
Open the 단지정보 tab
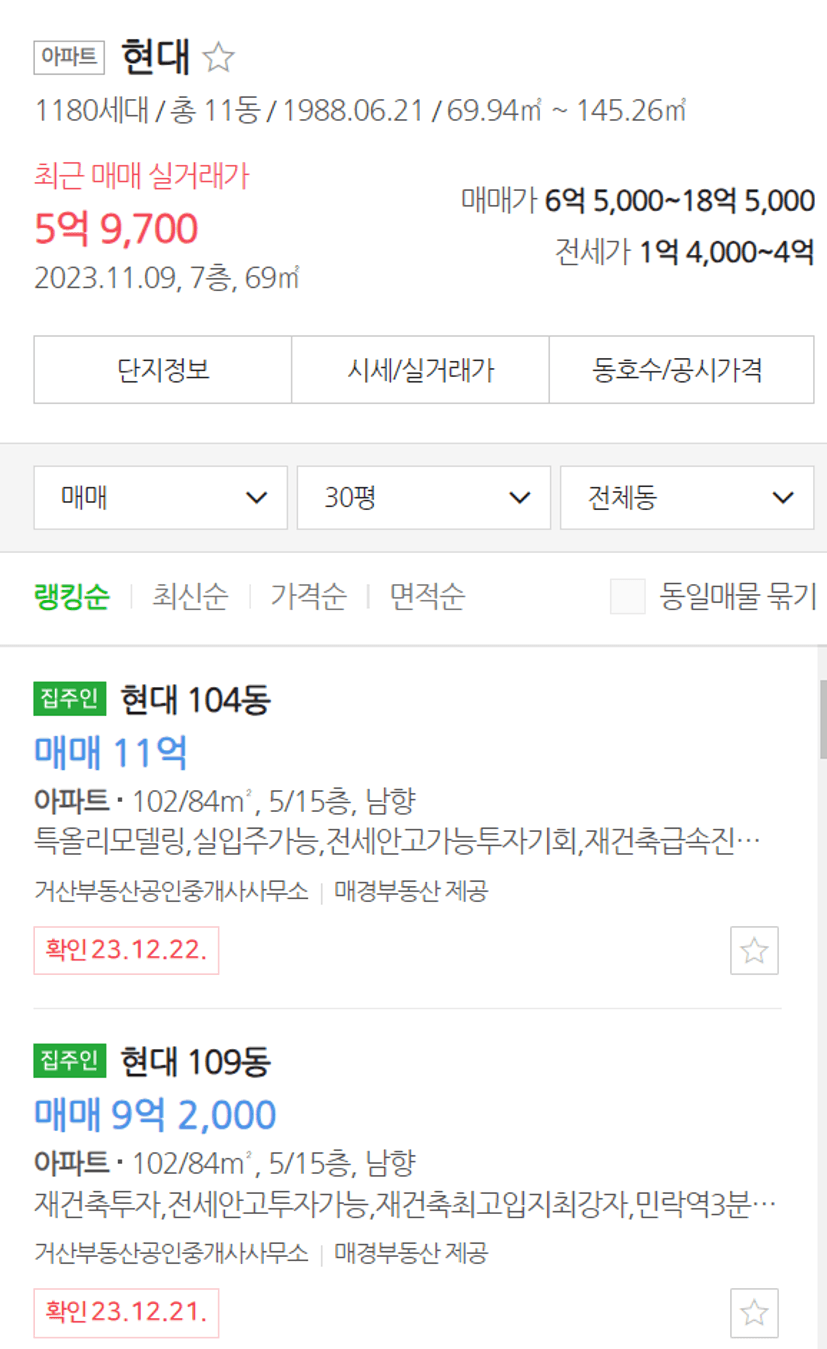tap(163, 370)
